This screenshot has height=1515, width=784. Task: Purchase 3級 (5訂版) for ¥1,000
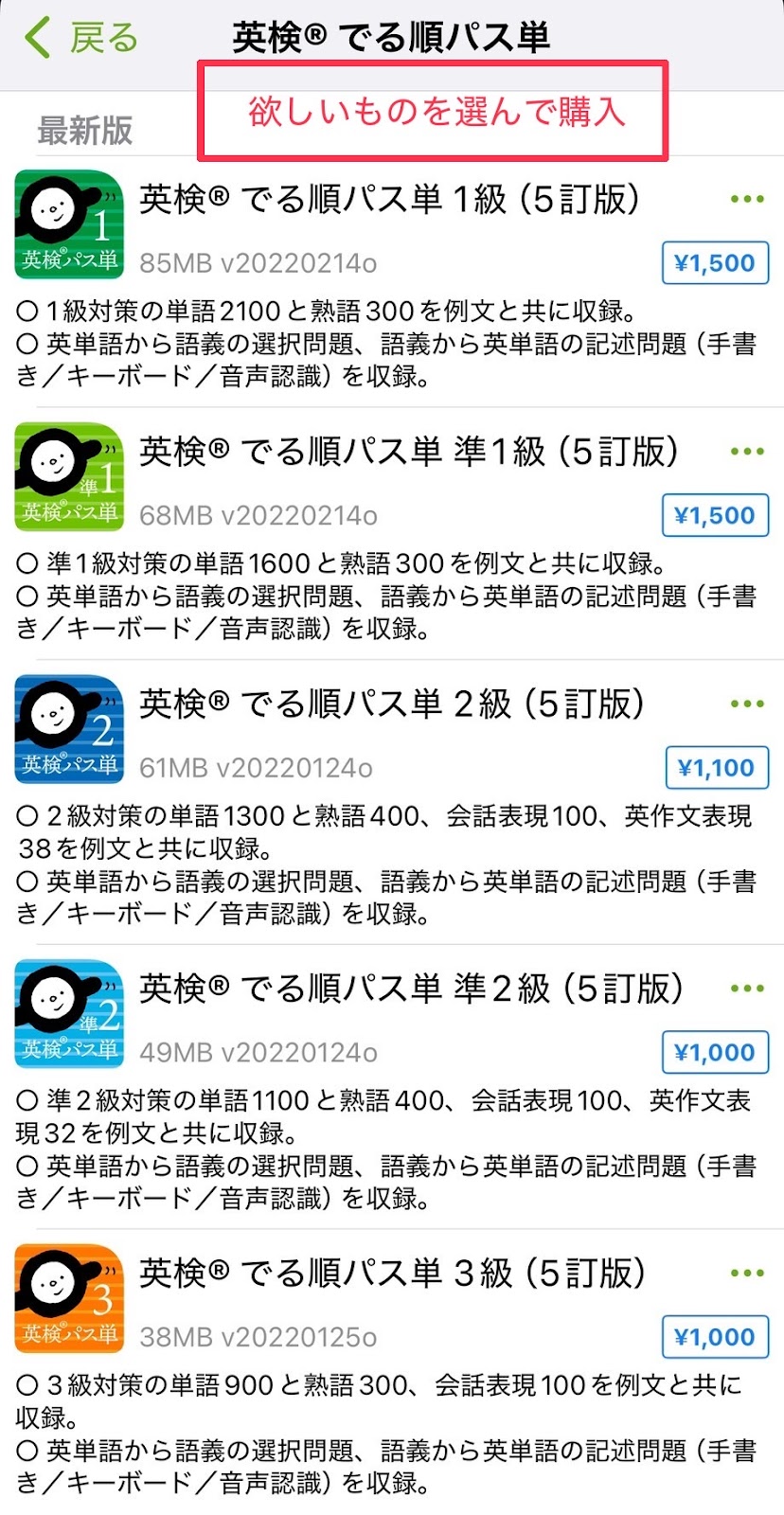pyautogui.click(x=715, y=1337)
